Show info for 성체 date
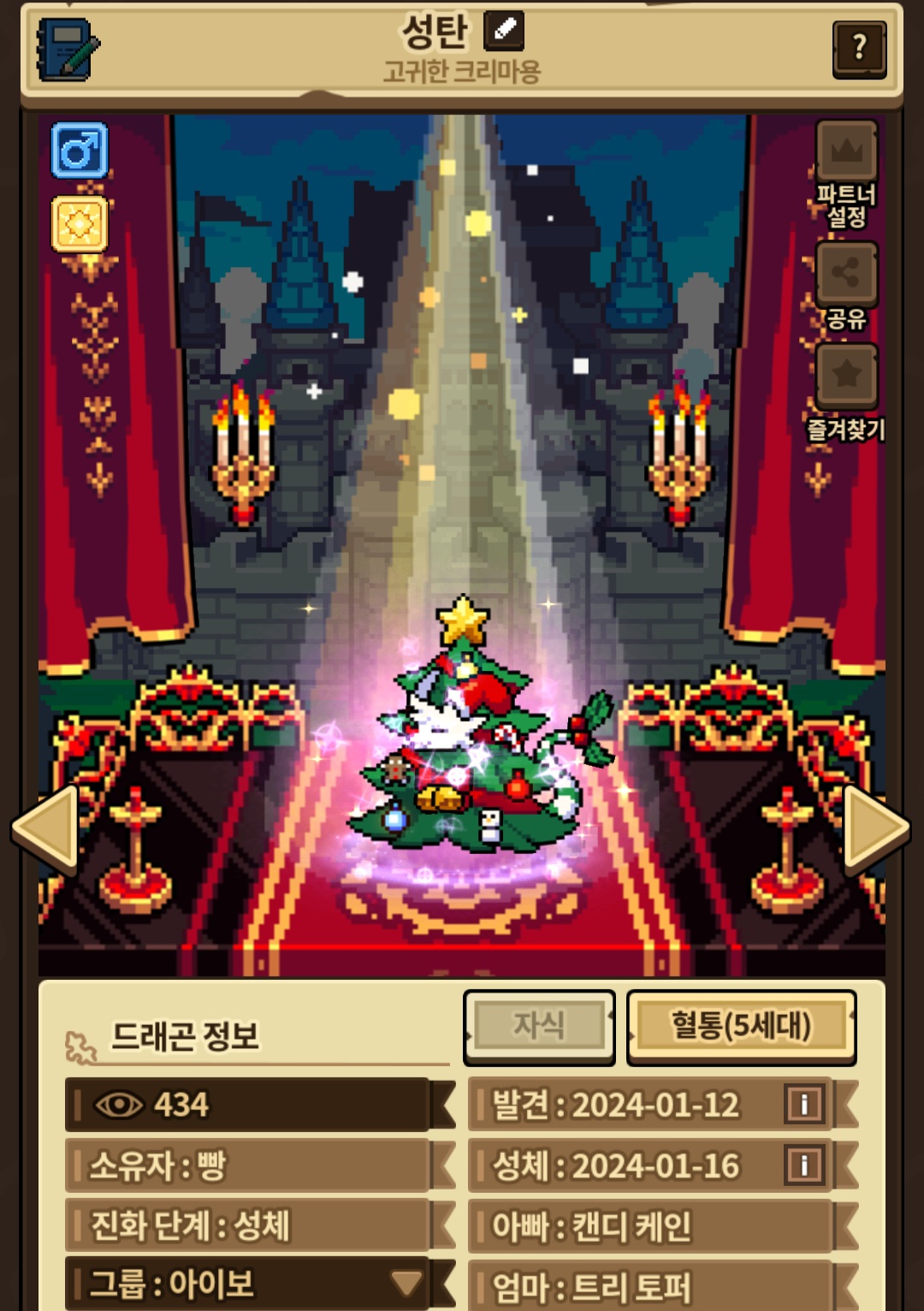 click(803, 1166)
